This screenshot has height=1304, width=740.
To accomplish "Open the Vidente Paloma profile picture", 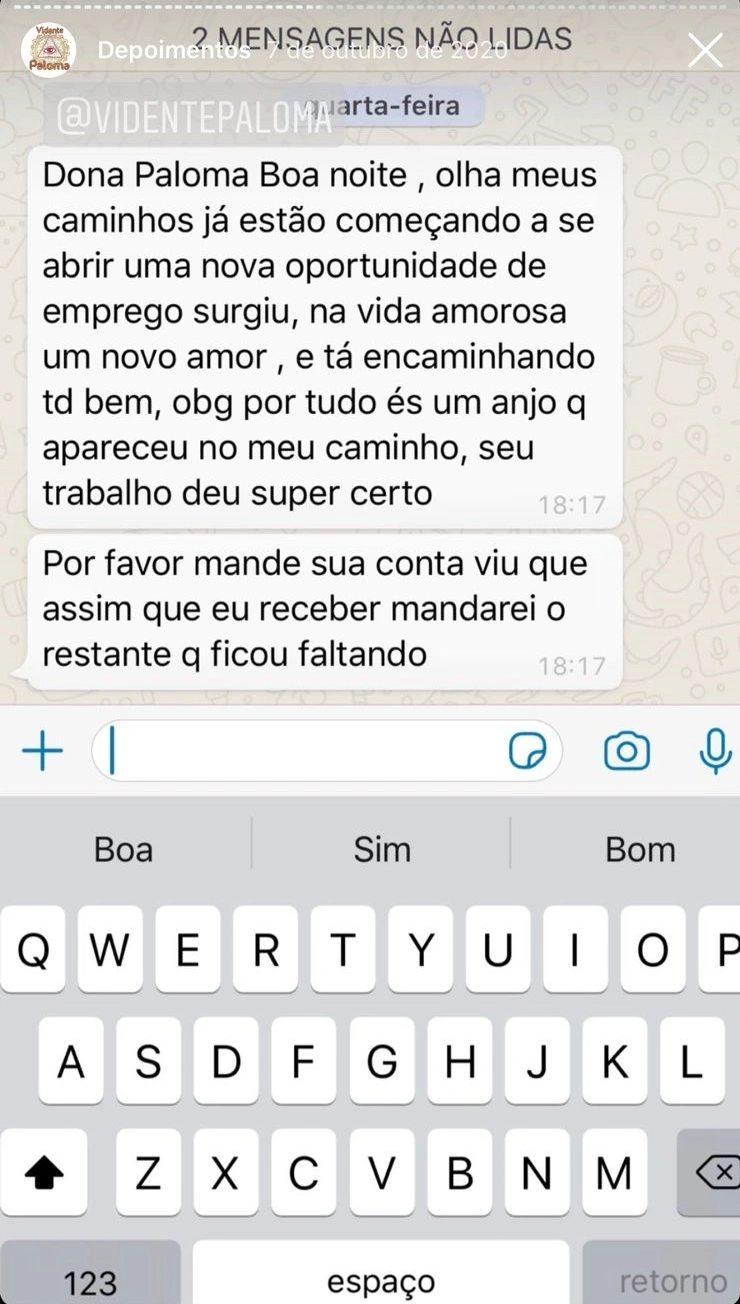I will (x=48, y=50).
